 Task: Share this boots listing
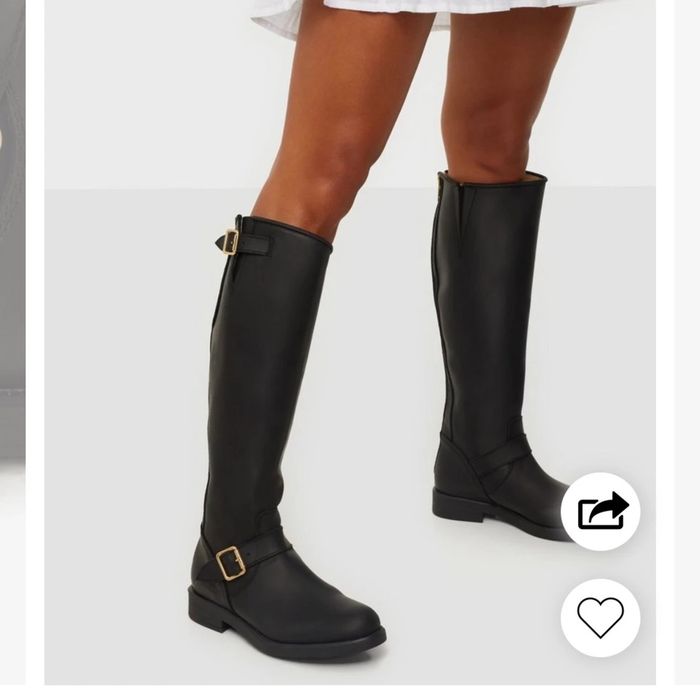(600, 512)
